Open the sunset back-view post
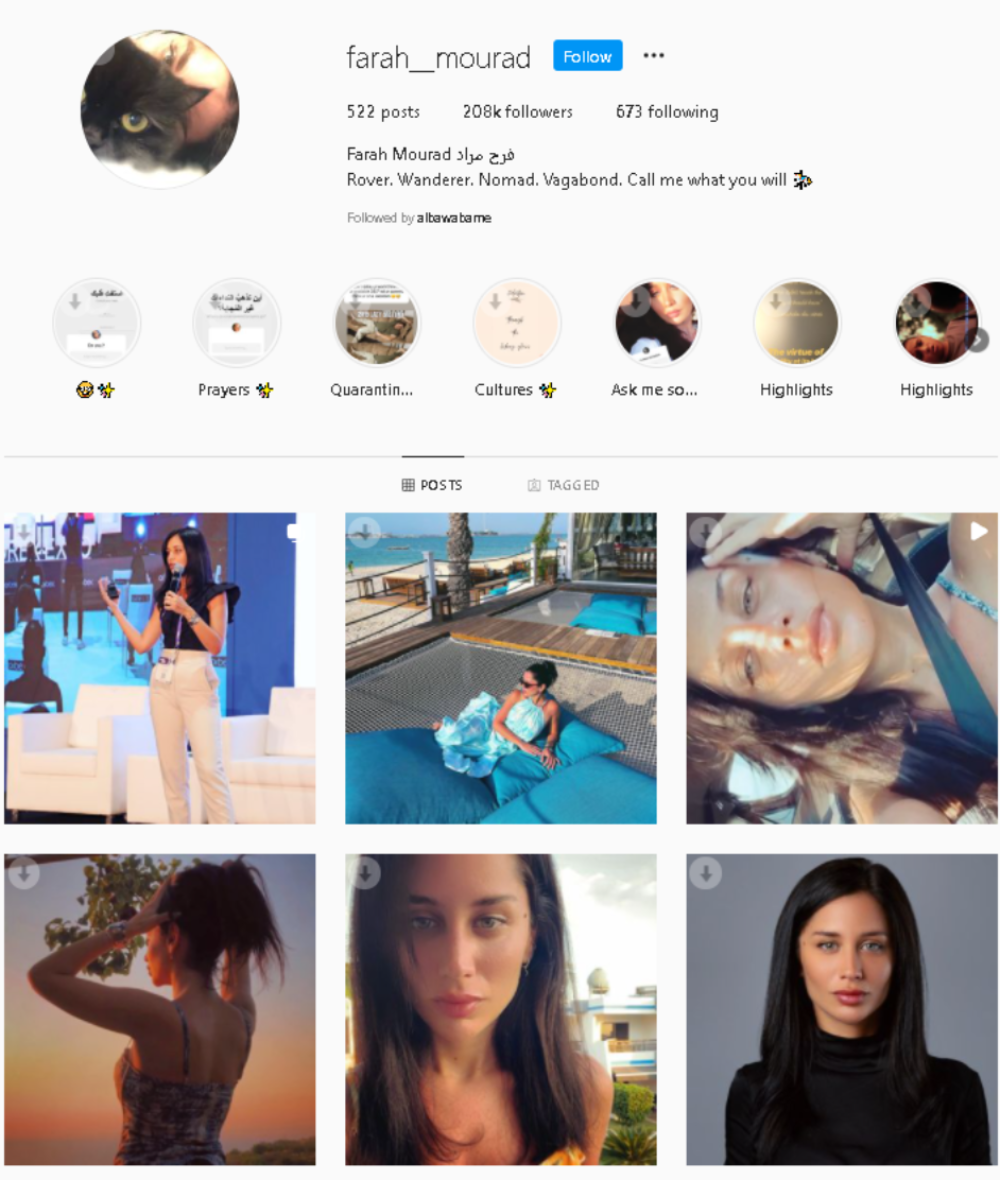1000x1180 pixels. click(x=160, y=1010)
